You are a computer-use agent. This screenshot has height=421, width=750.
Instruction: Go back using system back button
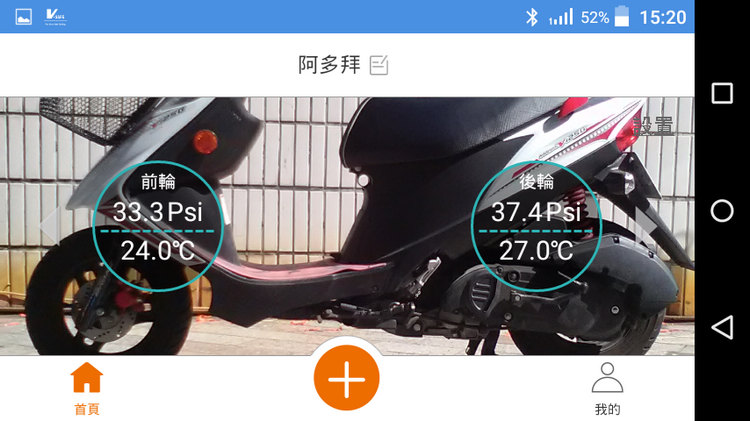pyautogui.click(x=722, y=327)
